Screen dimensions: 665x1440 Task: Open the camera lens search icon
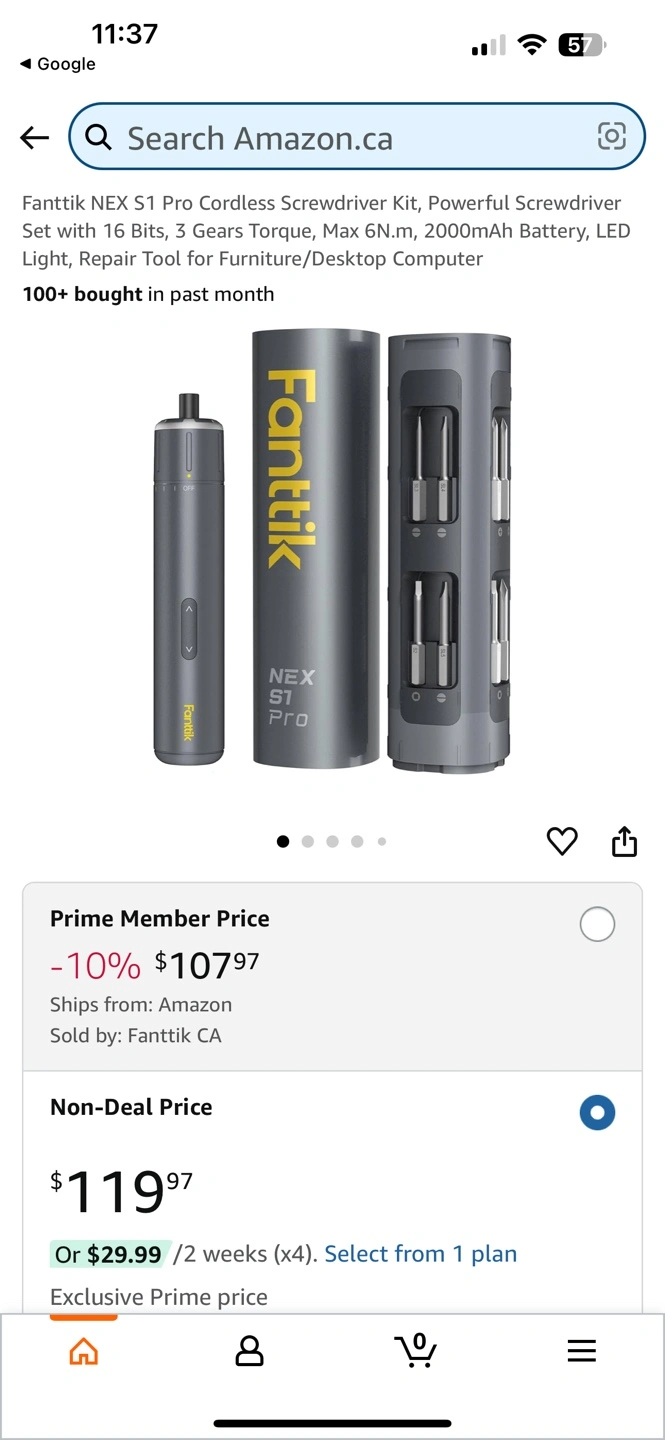tap(611, 137)
